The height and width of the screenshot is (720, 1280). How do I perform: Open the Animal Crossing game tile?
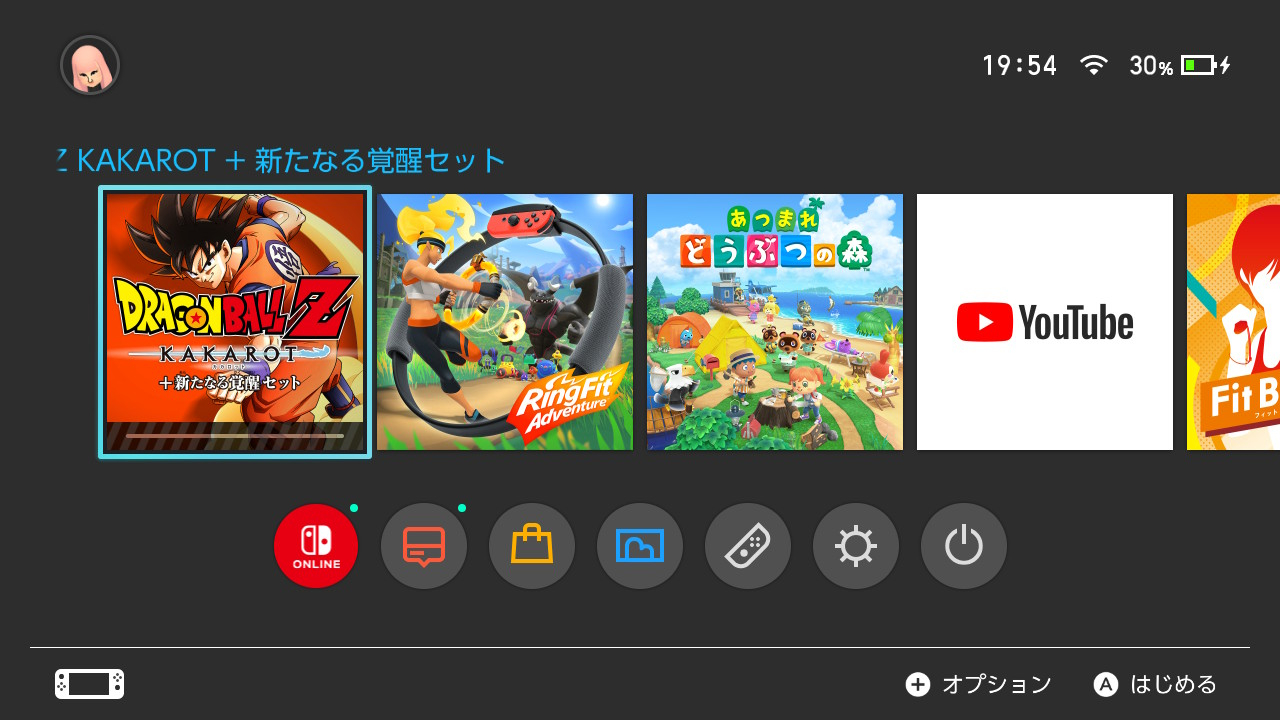click(775, 322)
